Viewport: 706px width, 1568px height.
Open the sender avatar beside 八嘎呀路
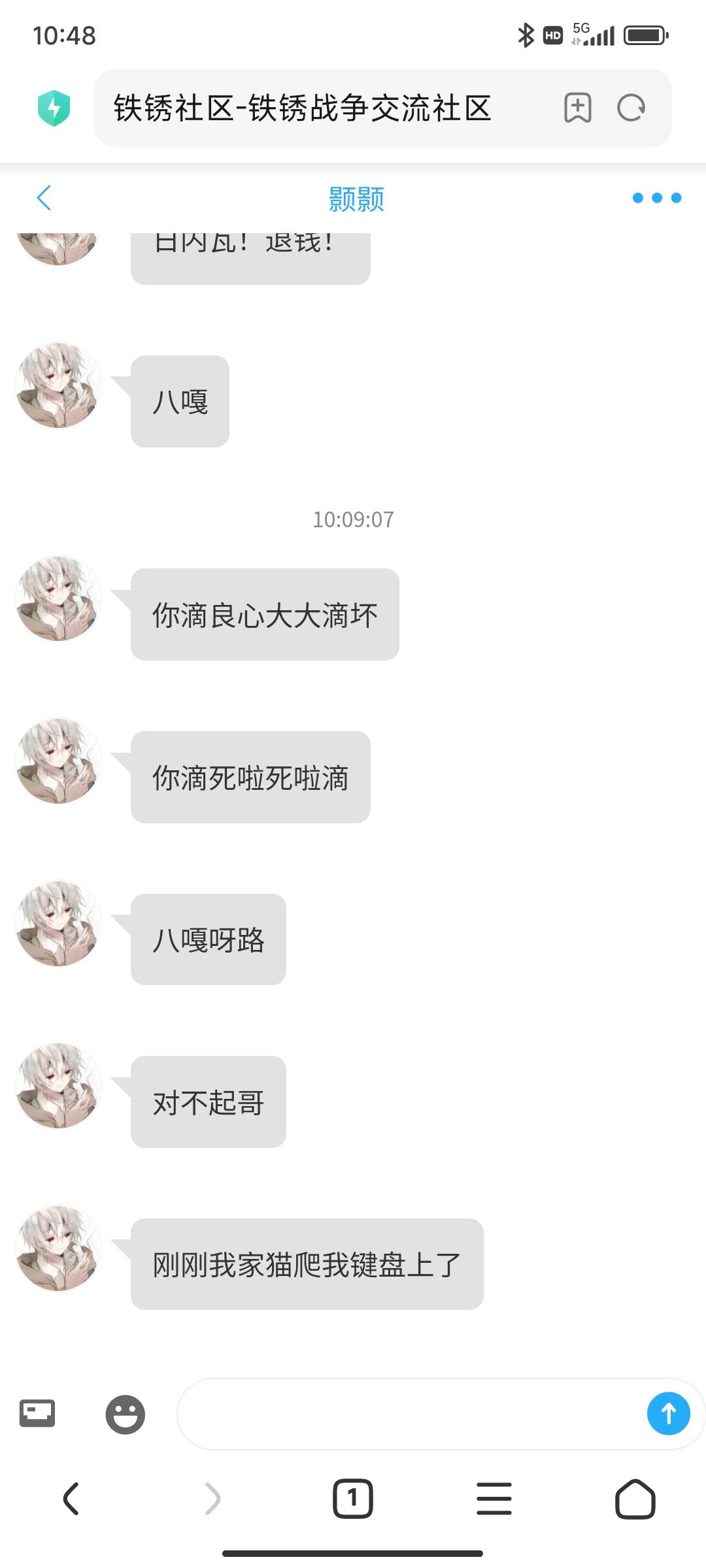[x=59, y=923]
